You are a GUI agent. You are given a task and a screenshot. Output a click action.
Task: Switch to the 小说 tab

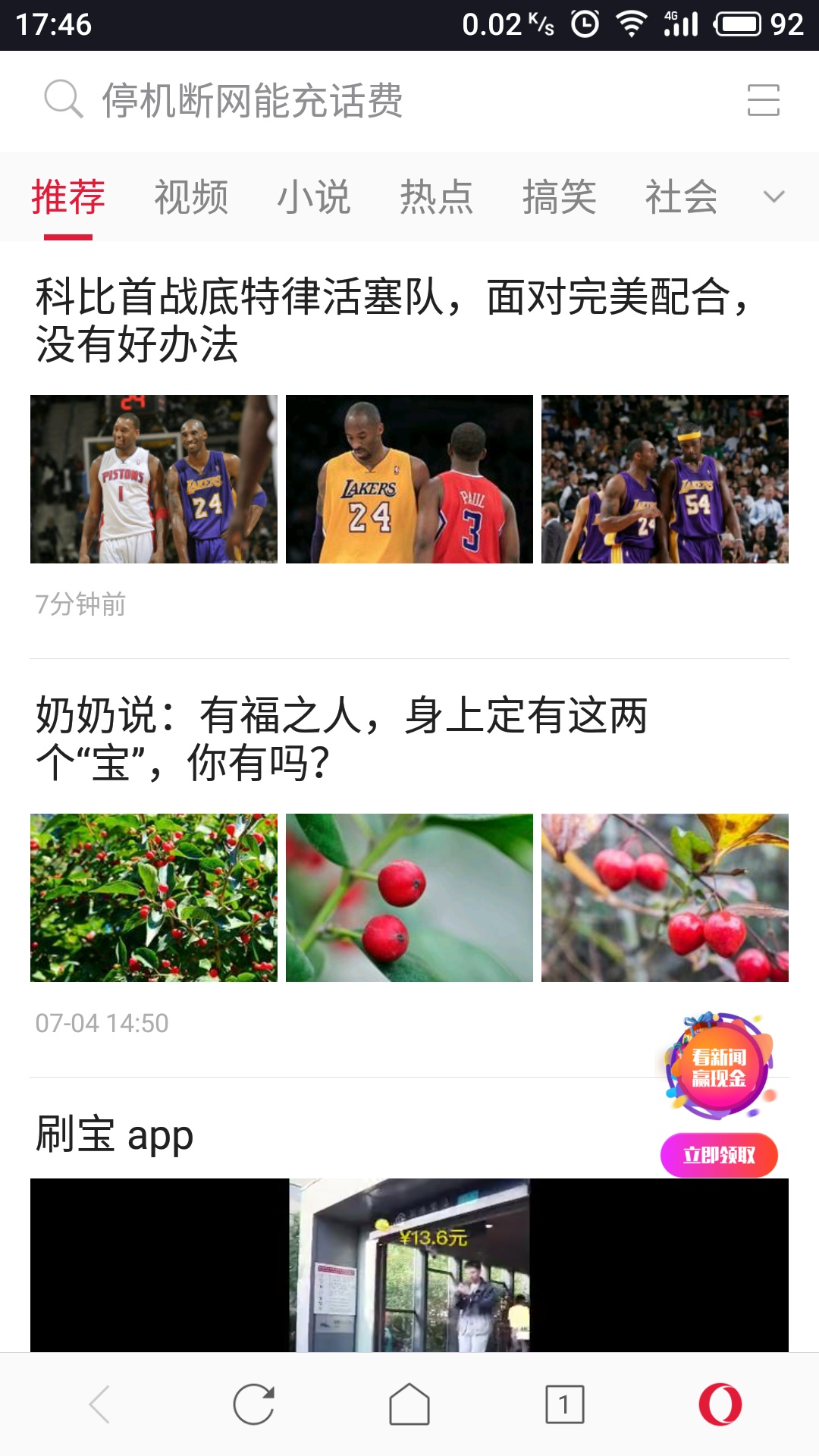tap(314, 197)
